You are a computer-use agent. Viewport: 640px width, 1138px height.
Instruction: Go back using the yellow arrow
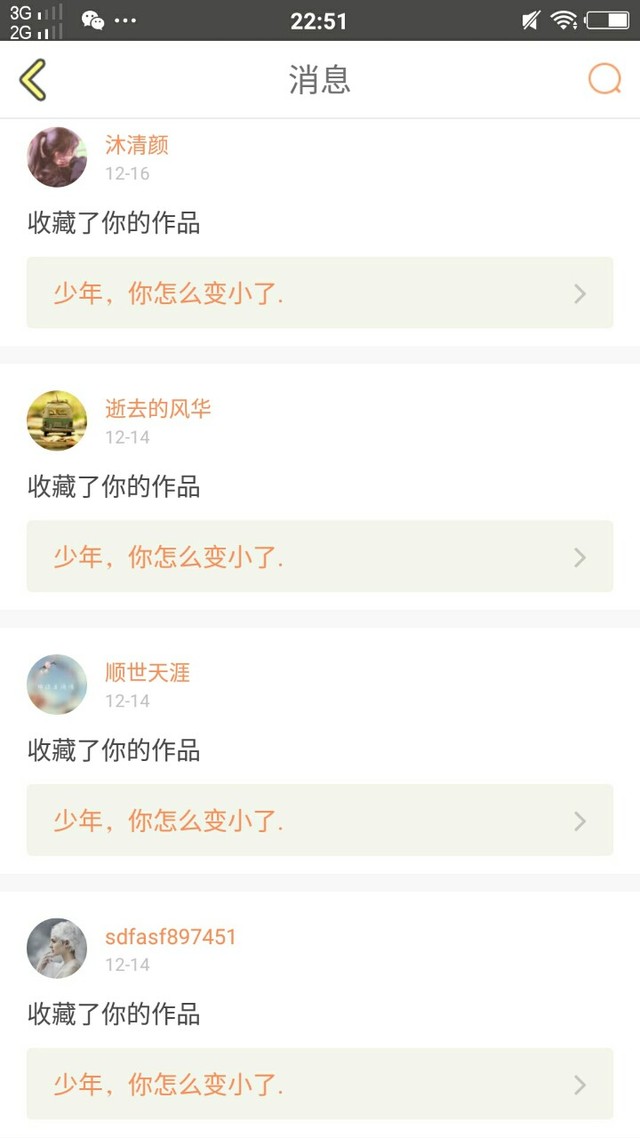pyautogui.click(x=33, y=79)
